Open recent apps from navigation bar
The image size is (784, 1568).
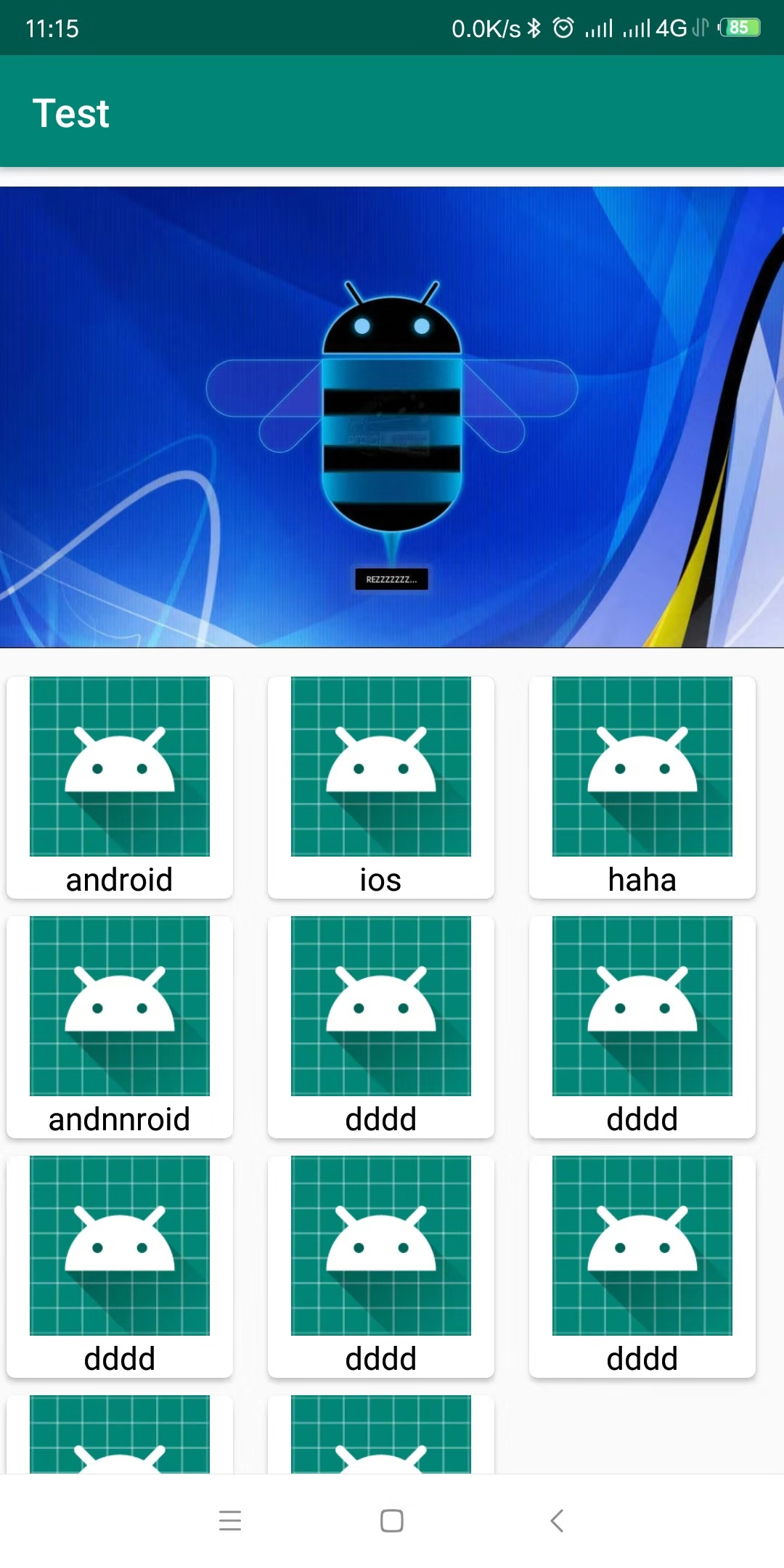[x=230, y=1520]
